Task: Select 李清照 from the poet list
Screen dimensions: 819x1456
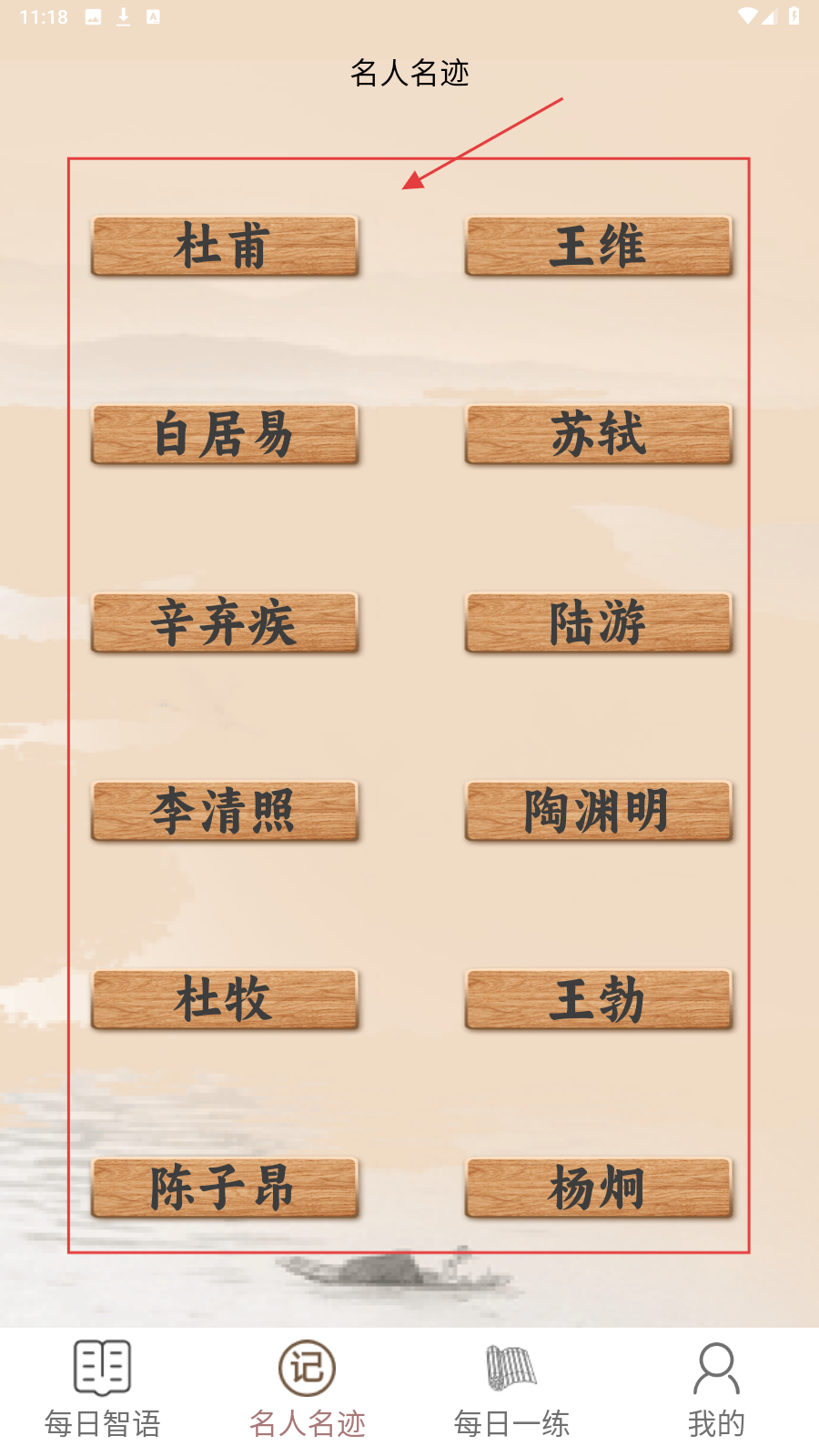Action: pos(225,811)
